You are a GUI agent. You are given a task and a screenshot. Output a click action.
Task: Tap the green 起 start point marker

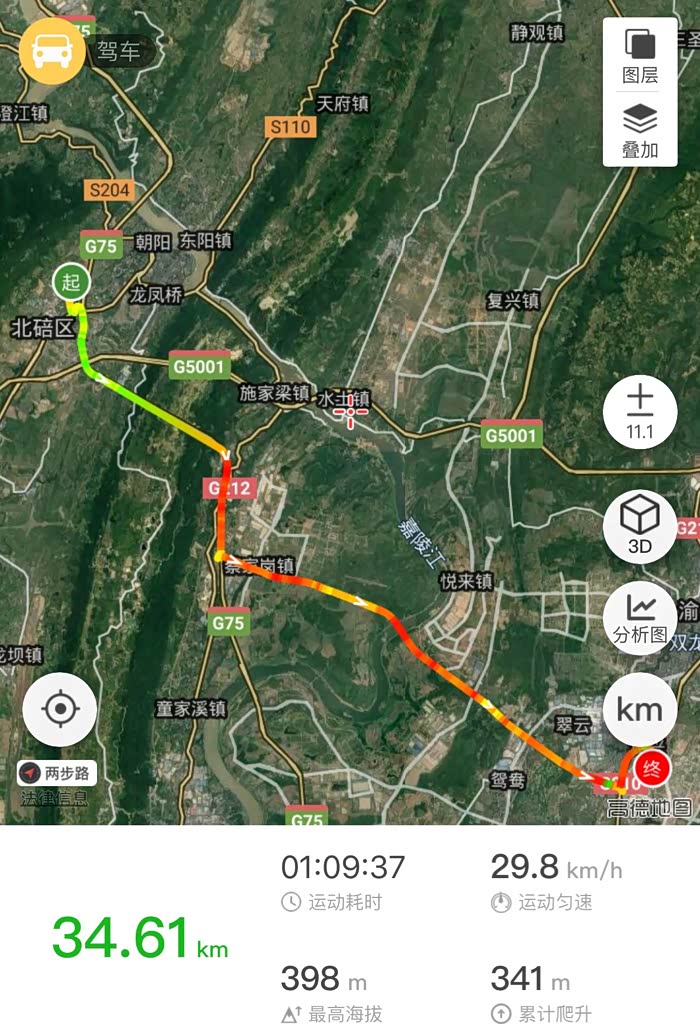(71, 282)
